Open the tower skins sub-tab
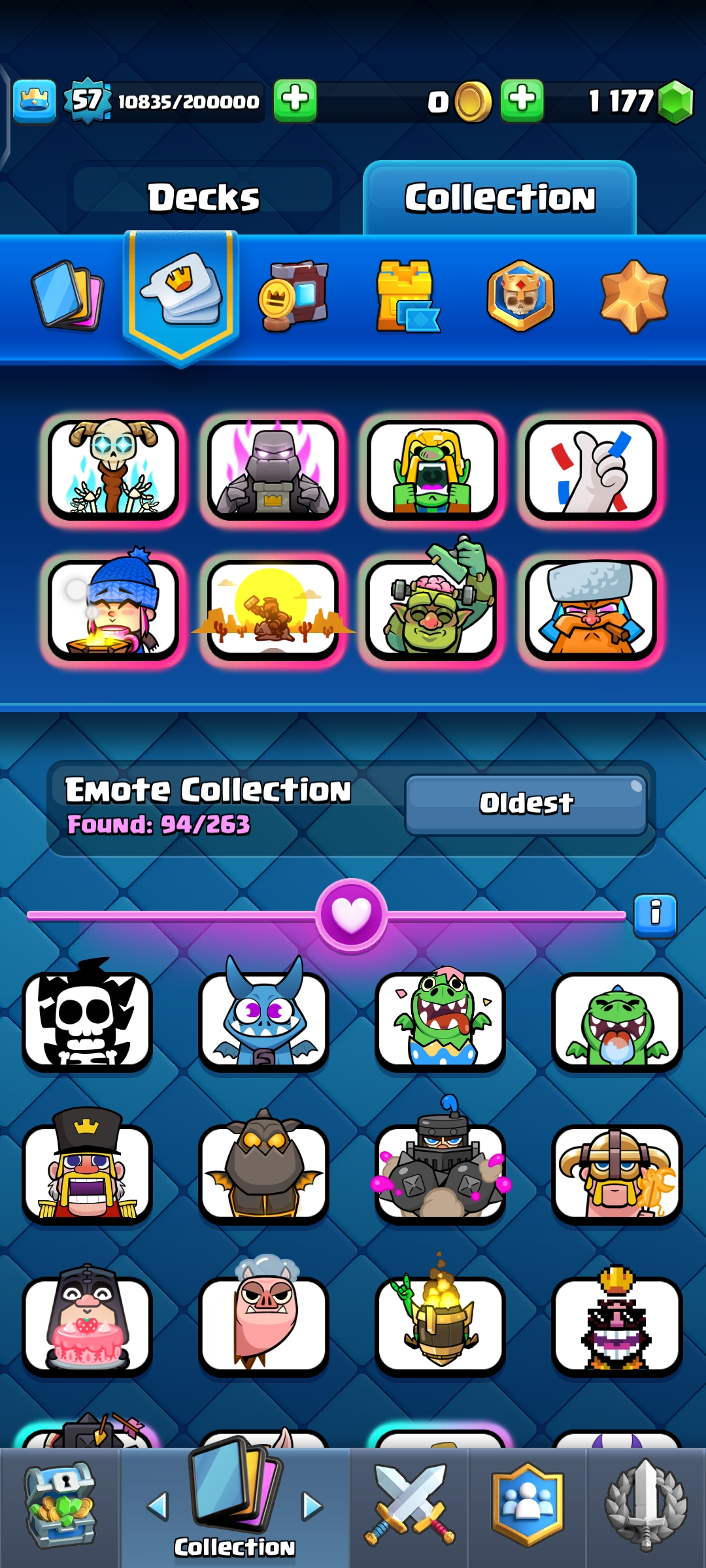This screenshot has width=706, height=1568. tap(407, 296)
